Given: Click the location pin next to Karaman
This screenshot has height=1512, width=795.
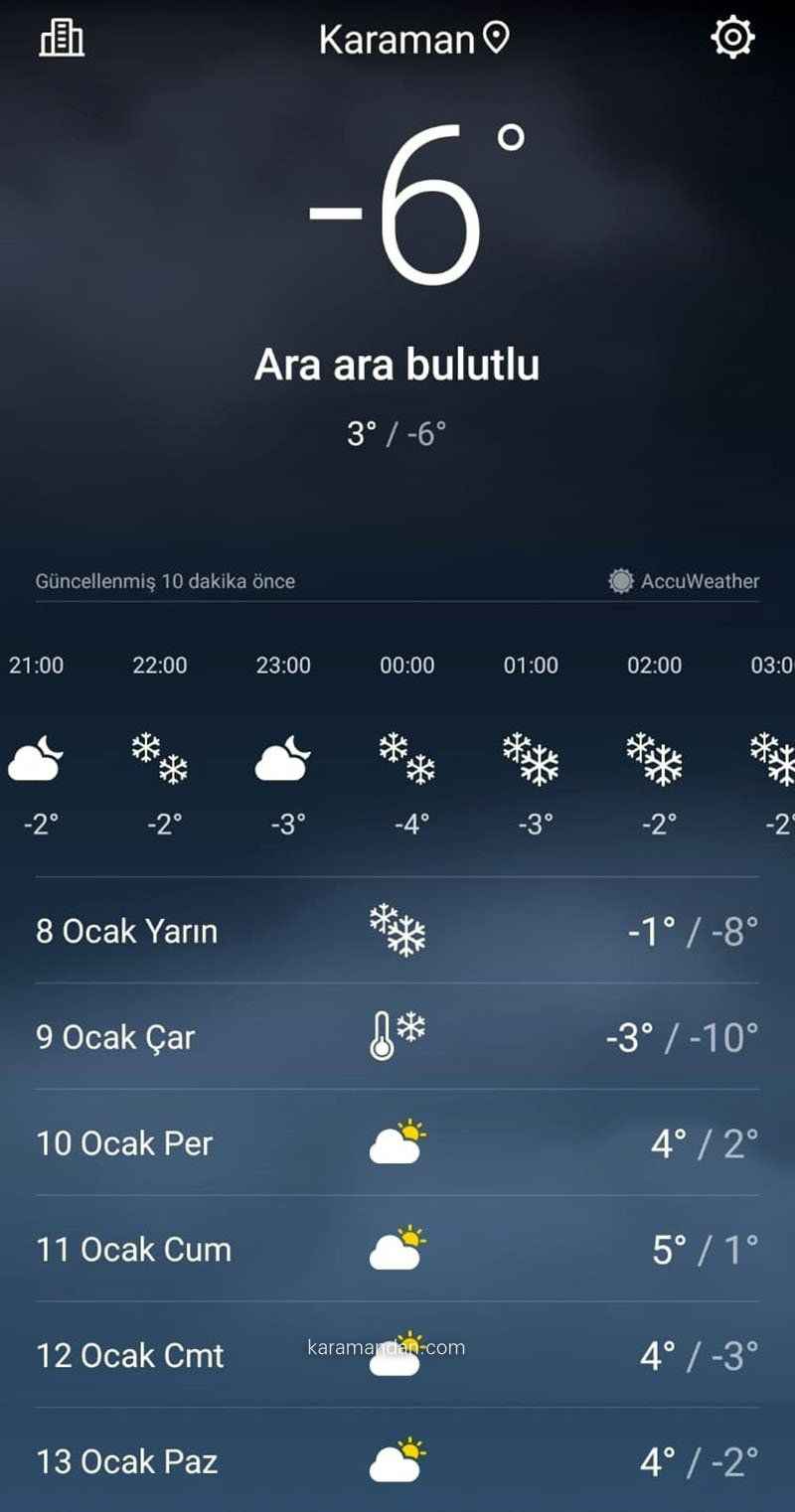Looking at the screenshot, I should [493, 38].
